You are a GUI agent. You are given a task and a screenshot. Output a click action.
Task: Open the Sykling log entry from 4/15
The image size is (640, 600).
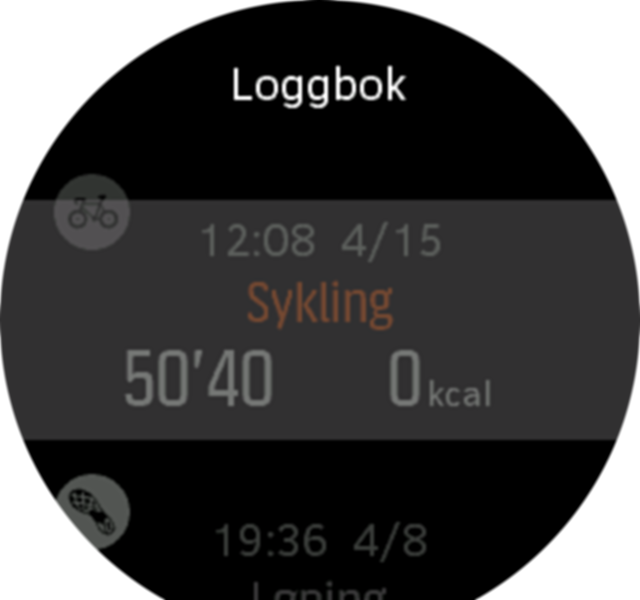(320, 320)
